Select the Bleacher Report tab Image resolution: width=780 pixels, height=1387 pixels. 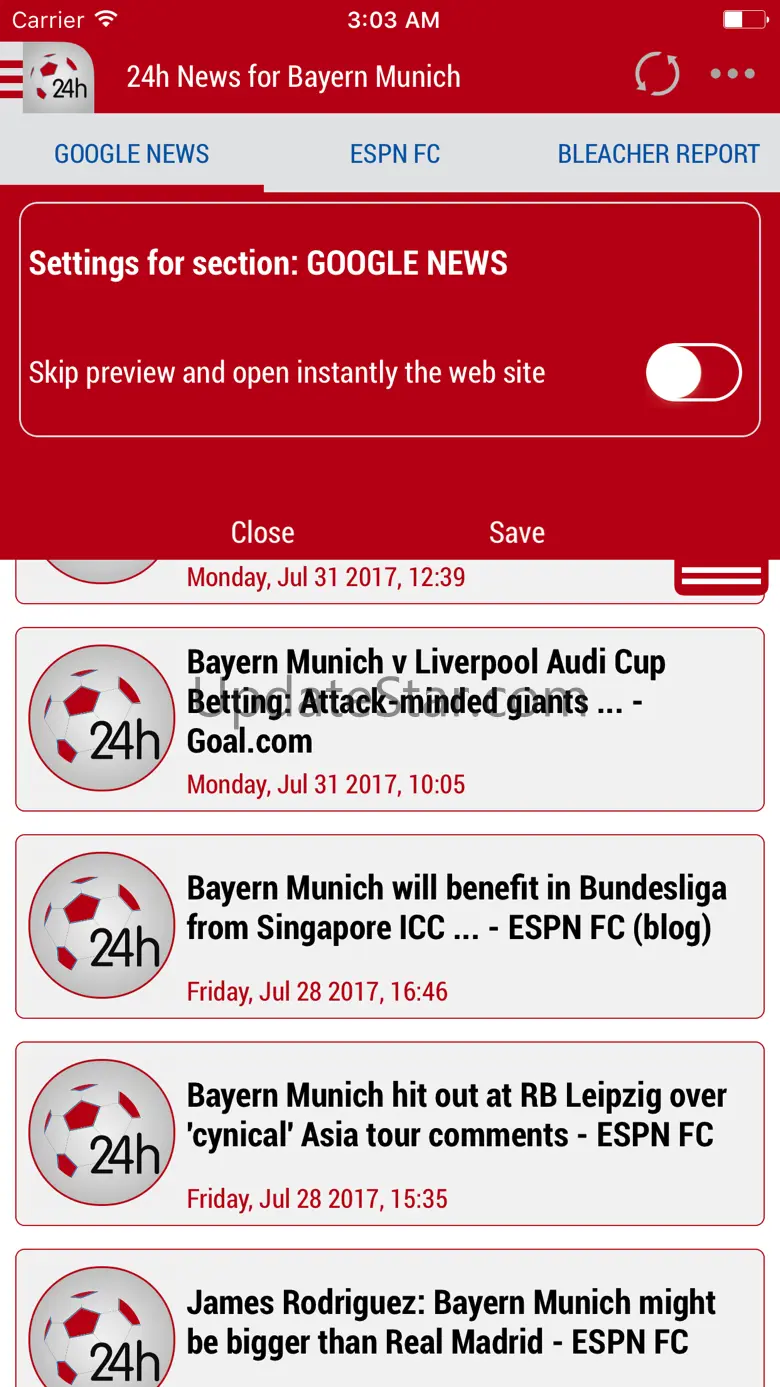tap(658, 154)
